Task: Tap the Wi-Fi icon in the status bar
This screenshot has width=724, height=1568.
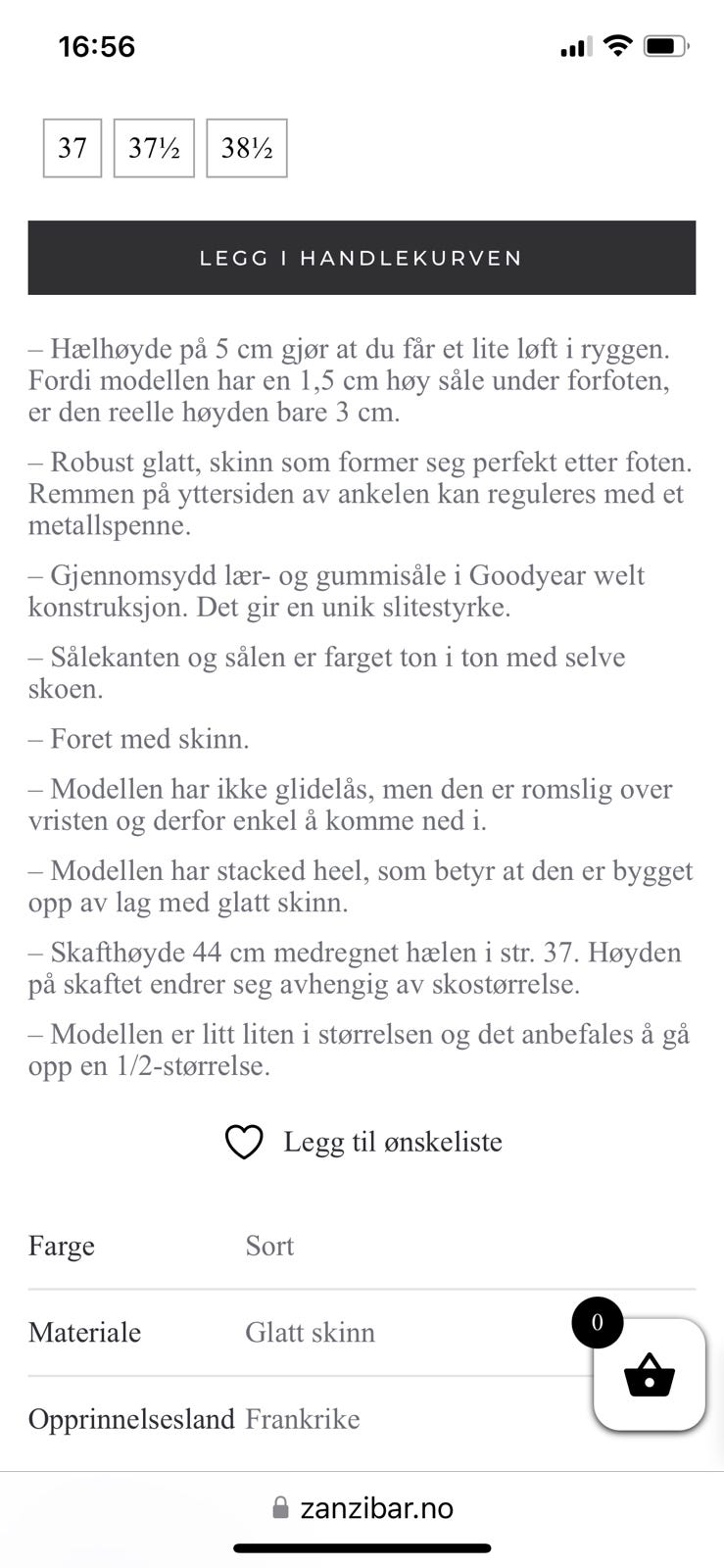Action: (616, 45)
